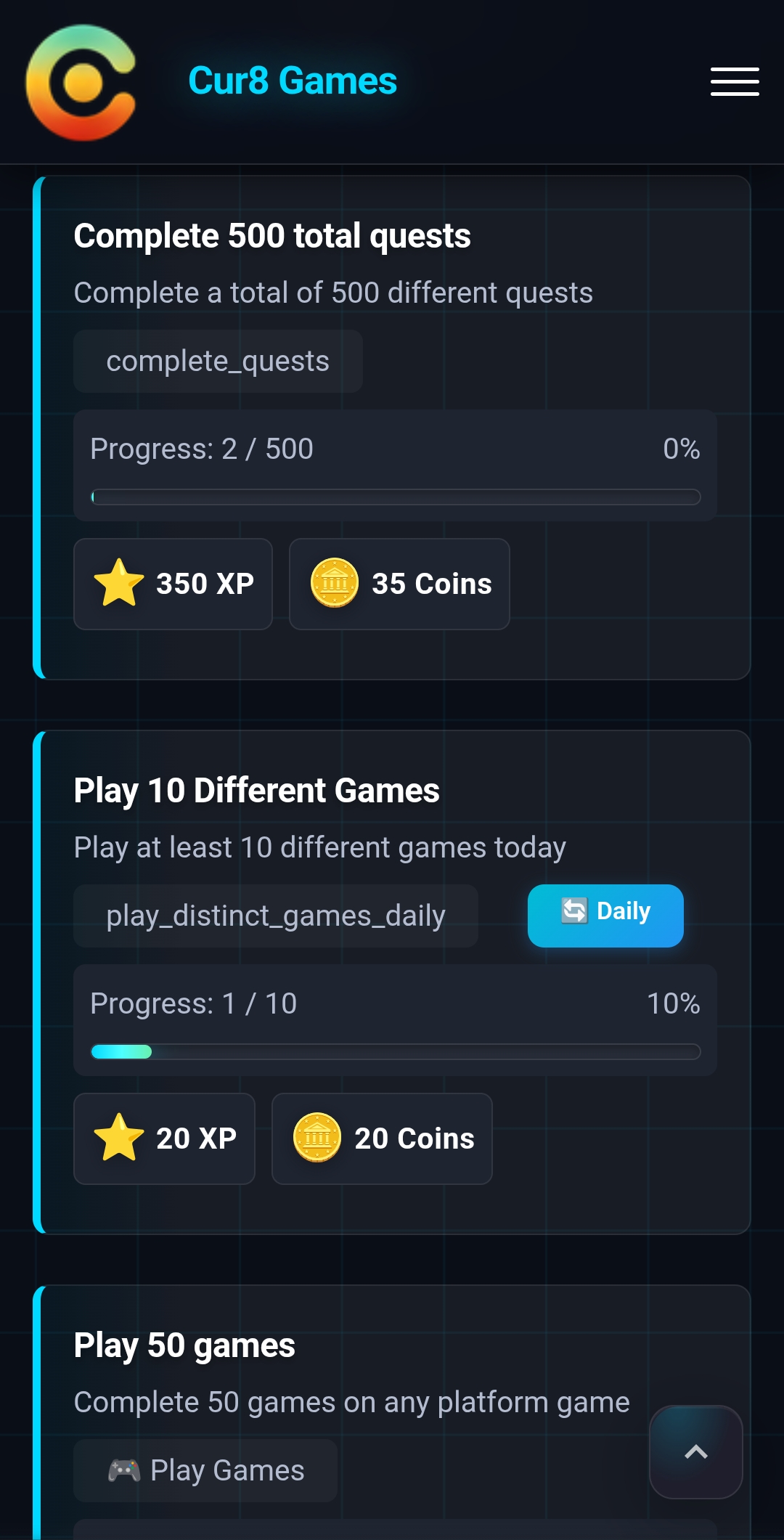The height and width of the screenshot is (1540, 784).
Task: Open the Play 10 Different Games quest
Action: click(256, 791)
